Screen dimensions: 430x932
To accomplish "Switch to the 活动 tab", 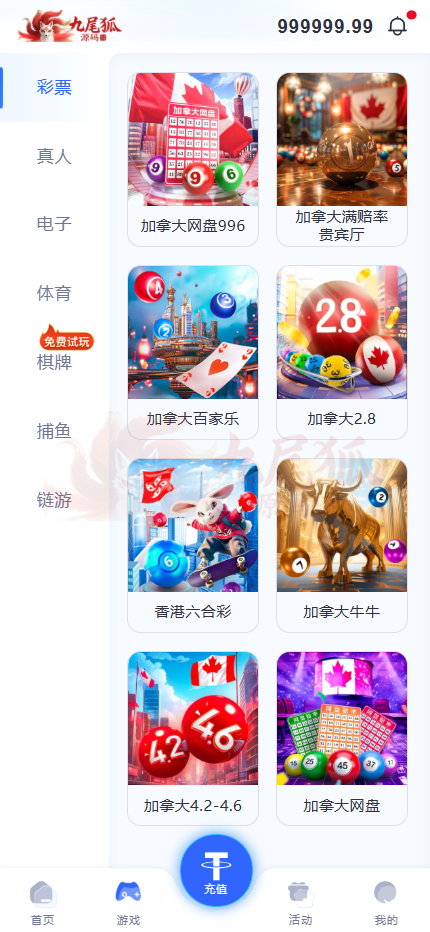I will pyautogui.click(x=300, y=902).
